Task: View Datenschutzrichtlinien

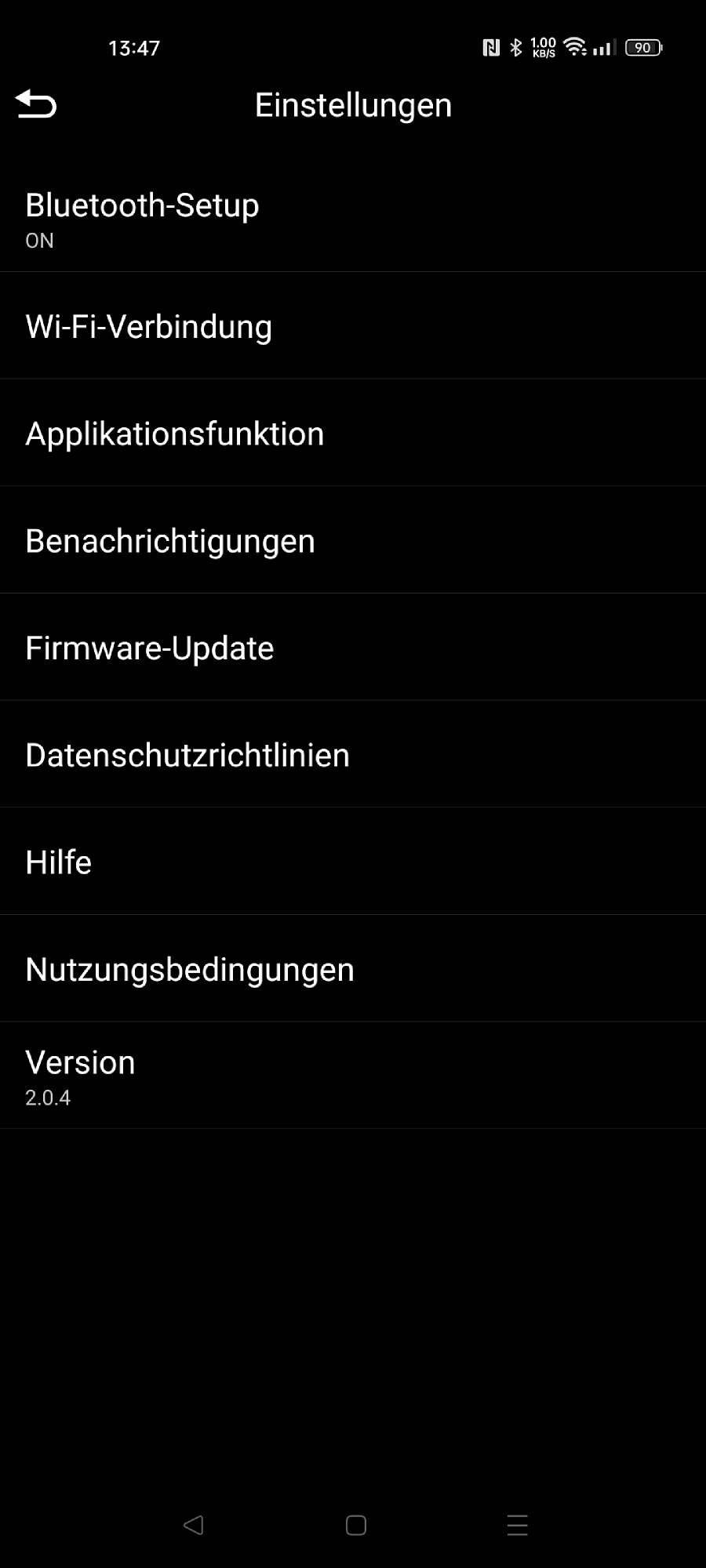Action: pos(353,754)
